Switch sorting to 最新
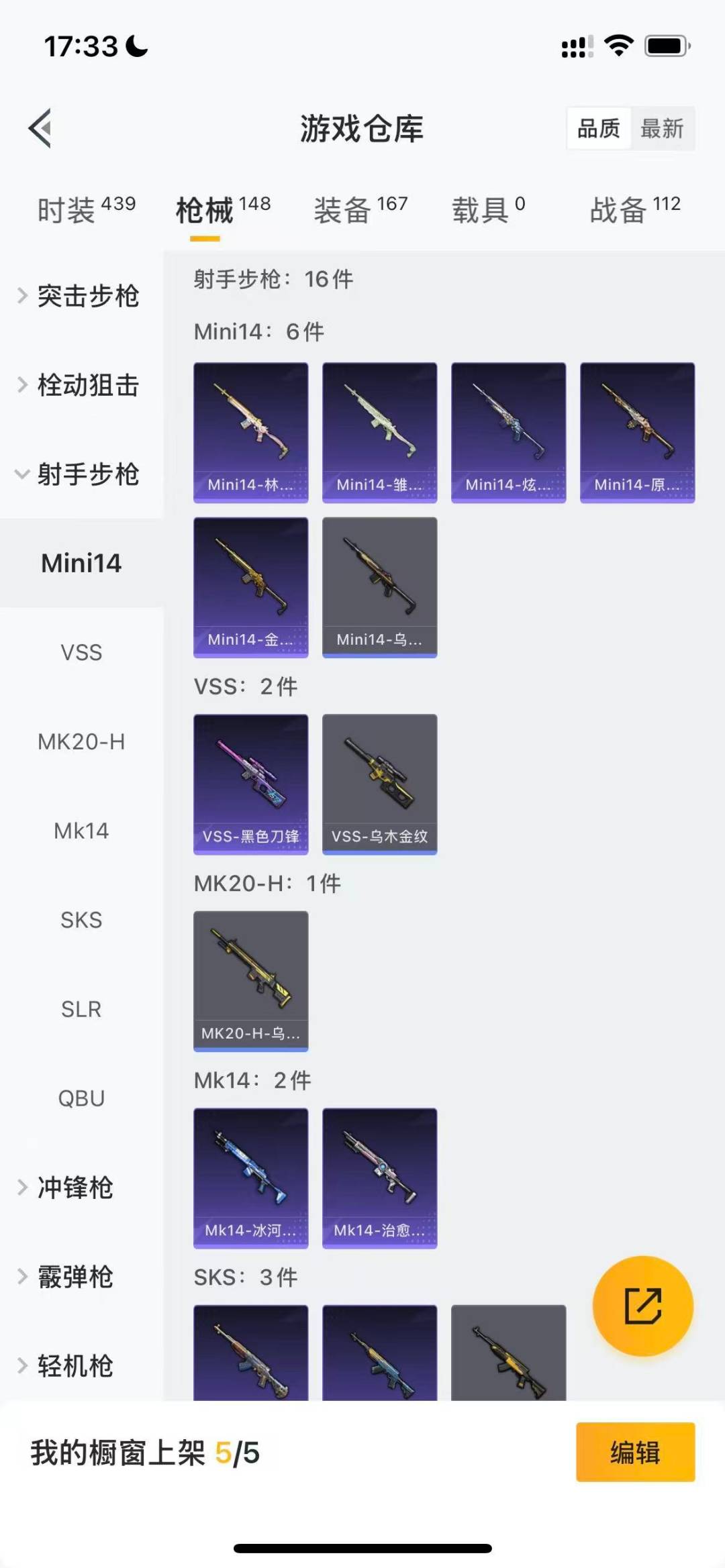The width and height of the screenshot is (725, 1568). coord(662,128)
